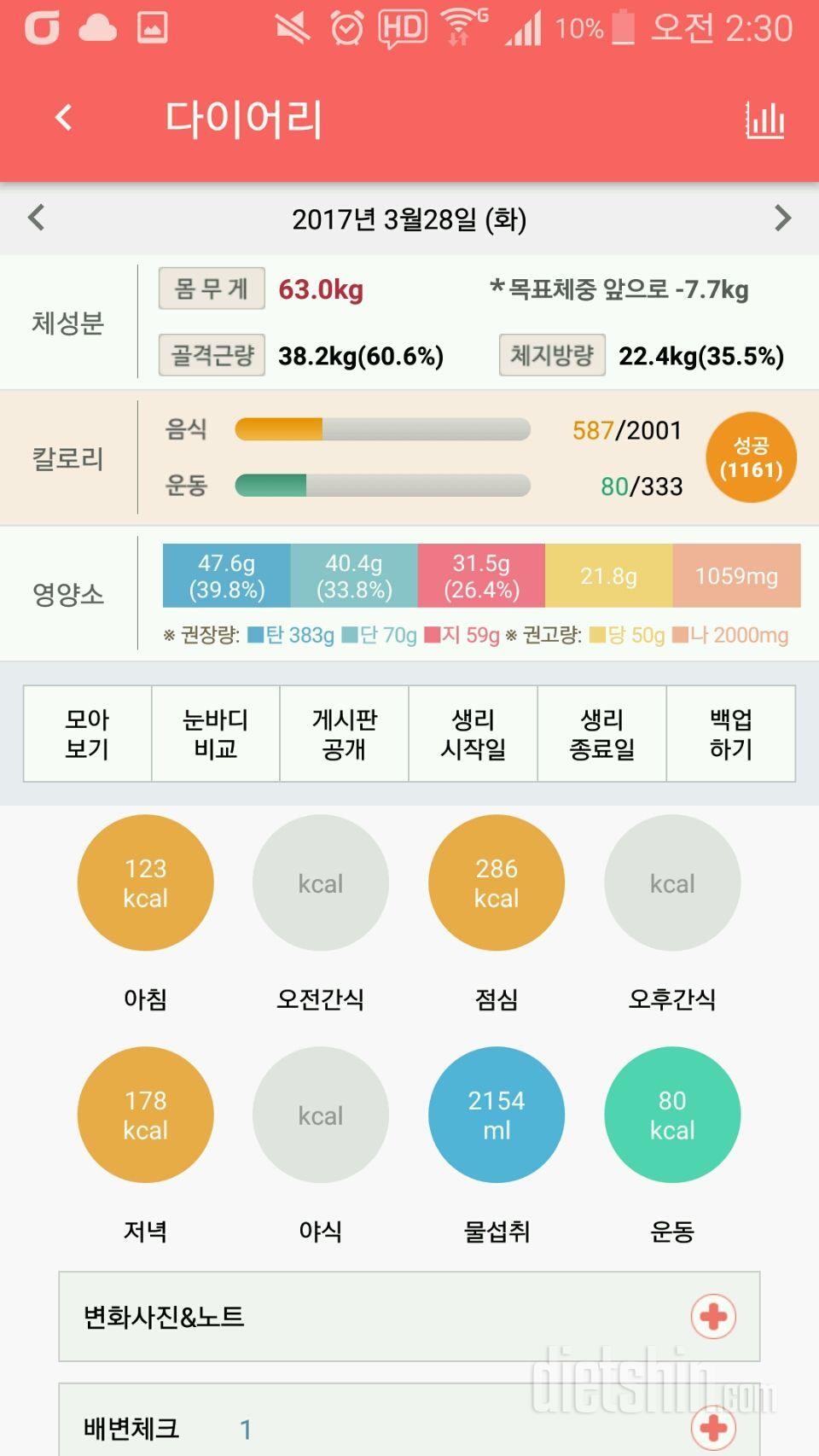Open the 점심 286 kcal entry
This screenshot has width=819, height=1456.
[x=497, y=882]
